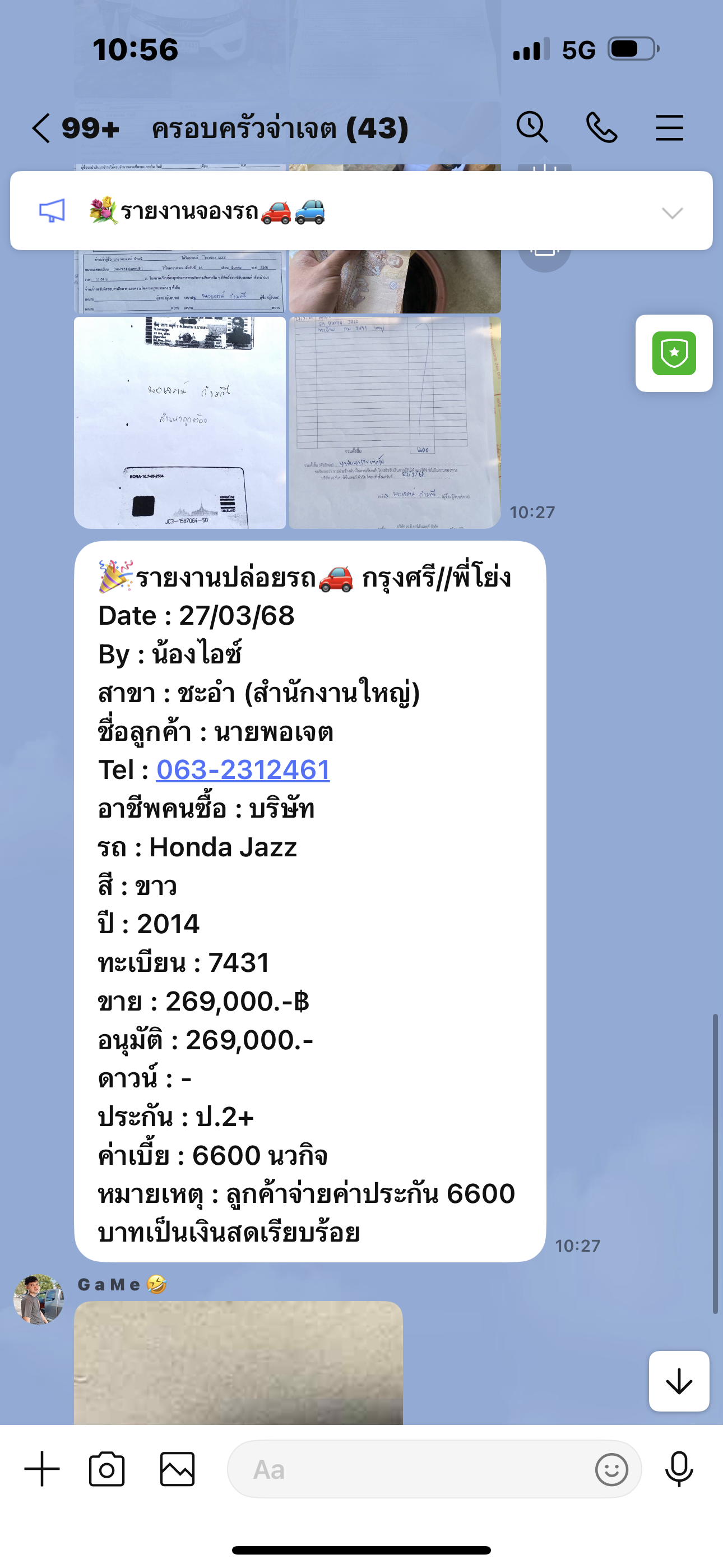Call the phone number 063-2312461
Viewport: 723px width, 1568px height.
(243, 770)
